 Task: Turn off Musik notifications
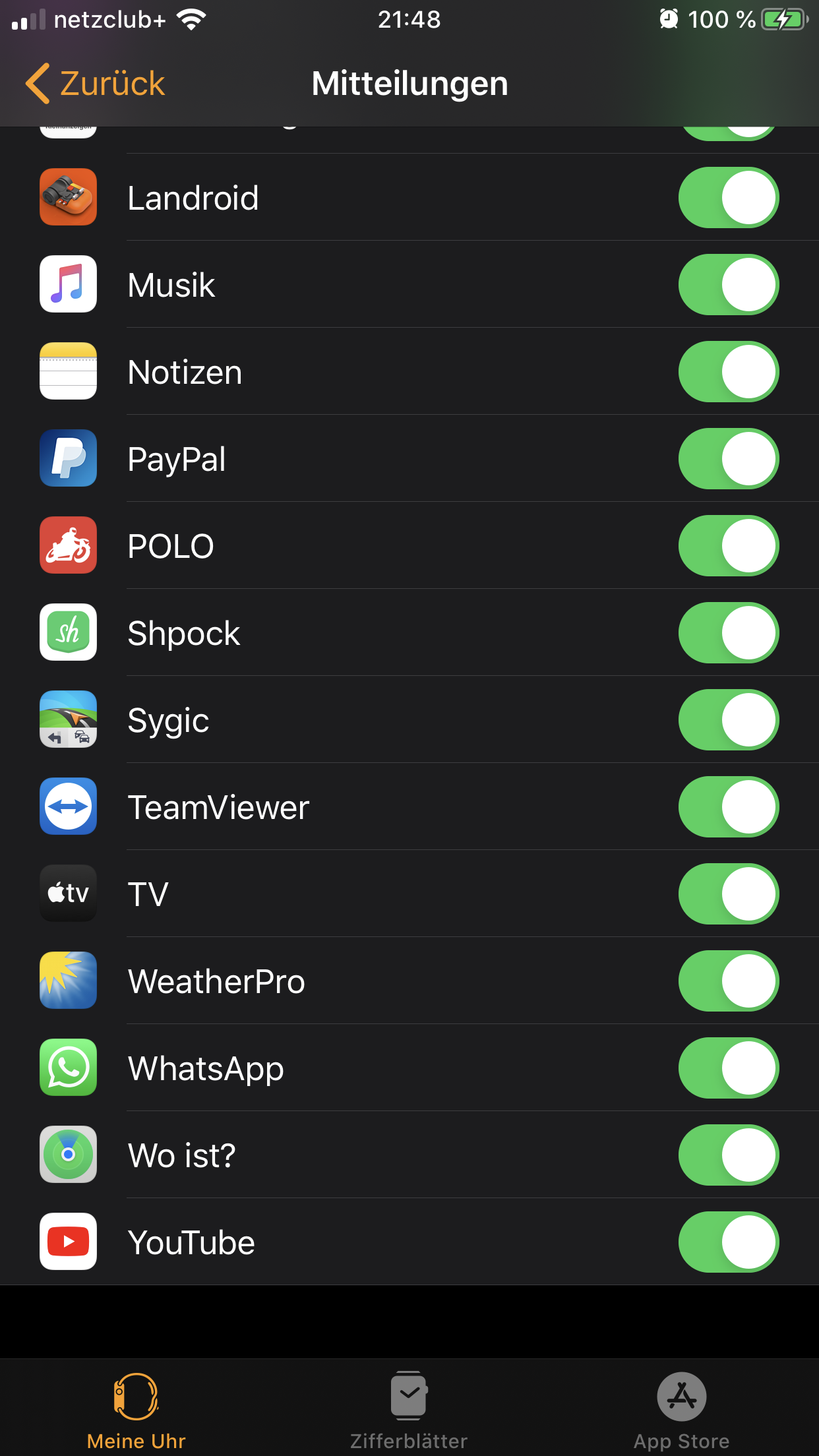click(x=728, y=285)
